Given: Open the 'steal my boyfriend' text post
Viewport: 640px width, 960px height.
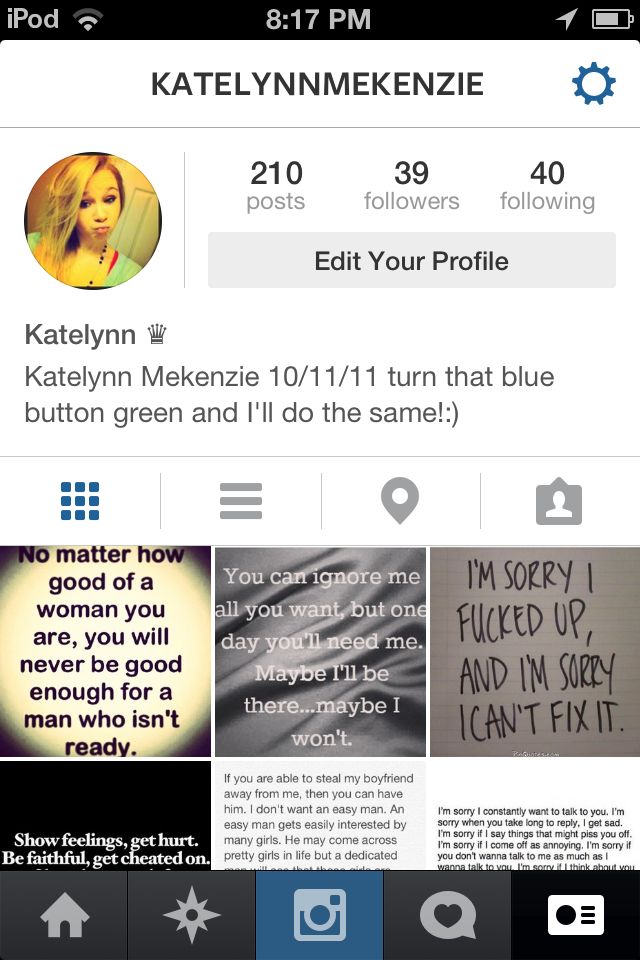Looking at the screenshot, I should click(320, 815).
